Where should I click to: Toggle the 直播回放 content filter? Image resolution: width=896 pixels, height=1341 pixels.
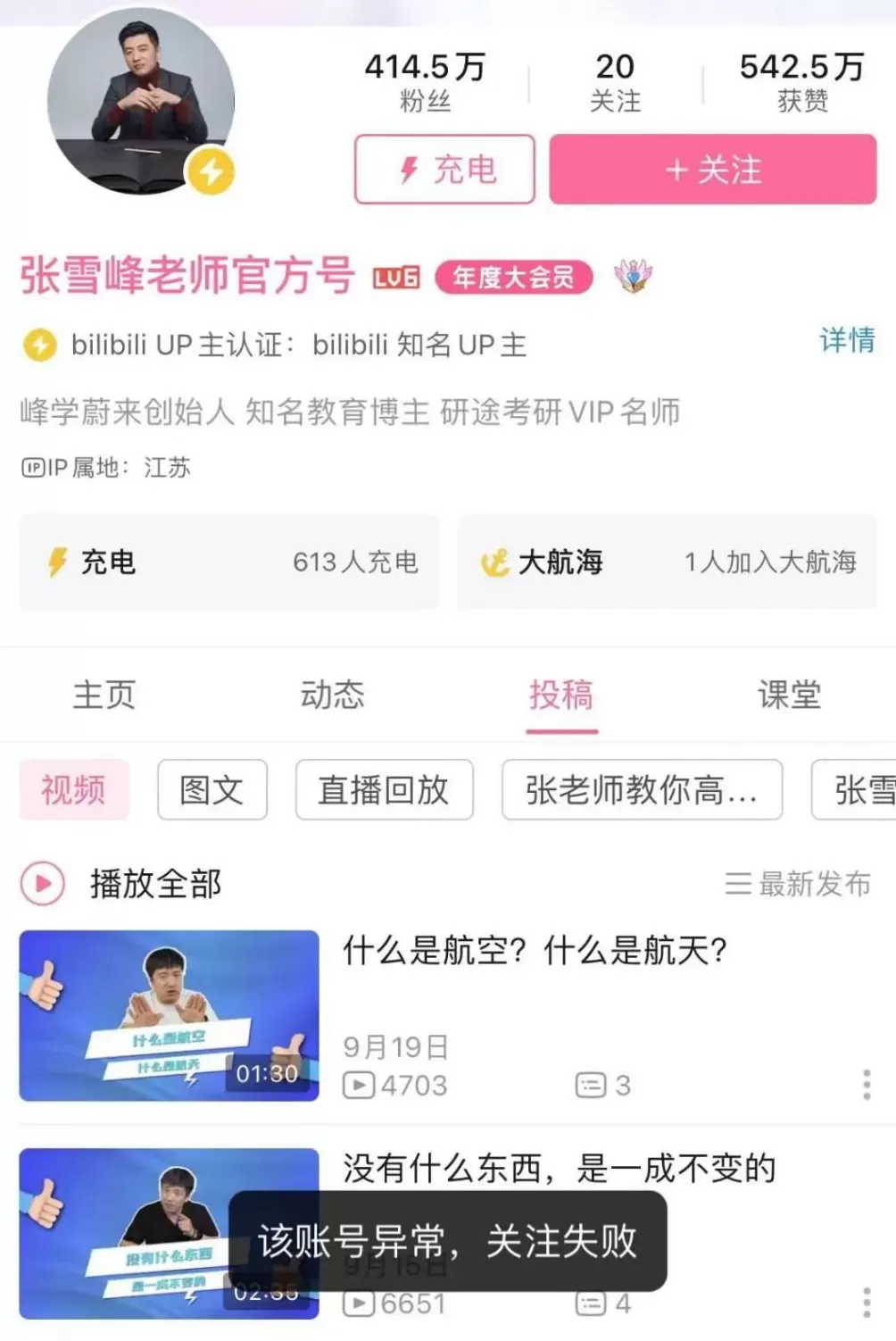tap(383, 789)
